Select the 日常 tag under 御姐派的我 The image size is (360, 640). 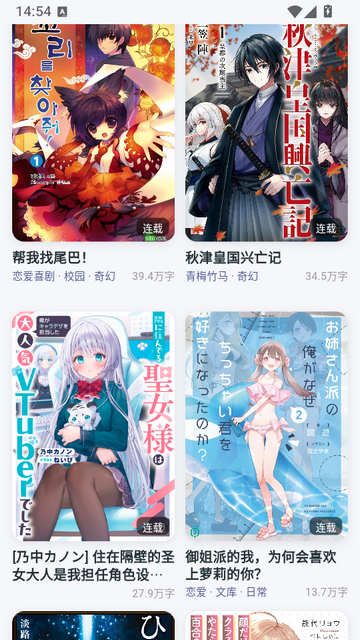[x=257, y=592]
